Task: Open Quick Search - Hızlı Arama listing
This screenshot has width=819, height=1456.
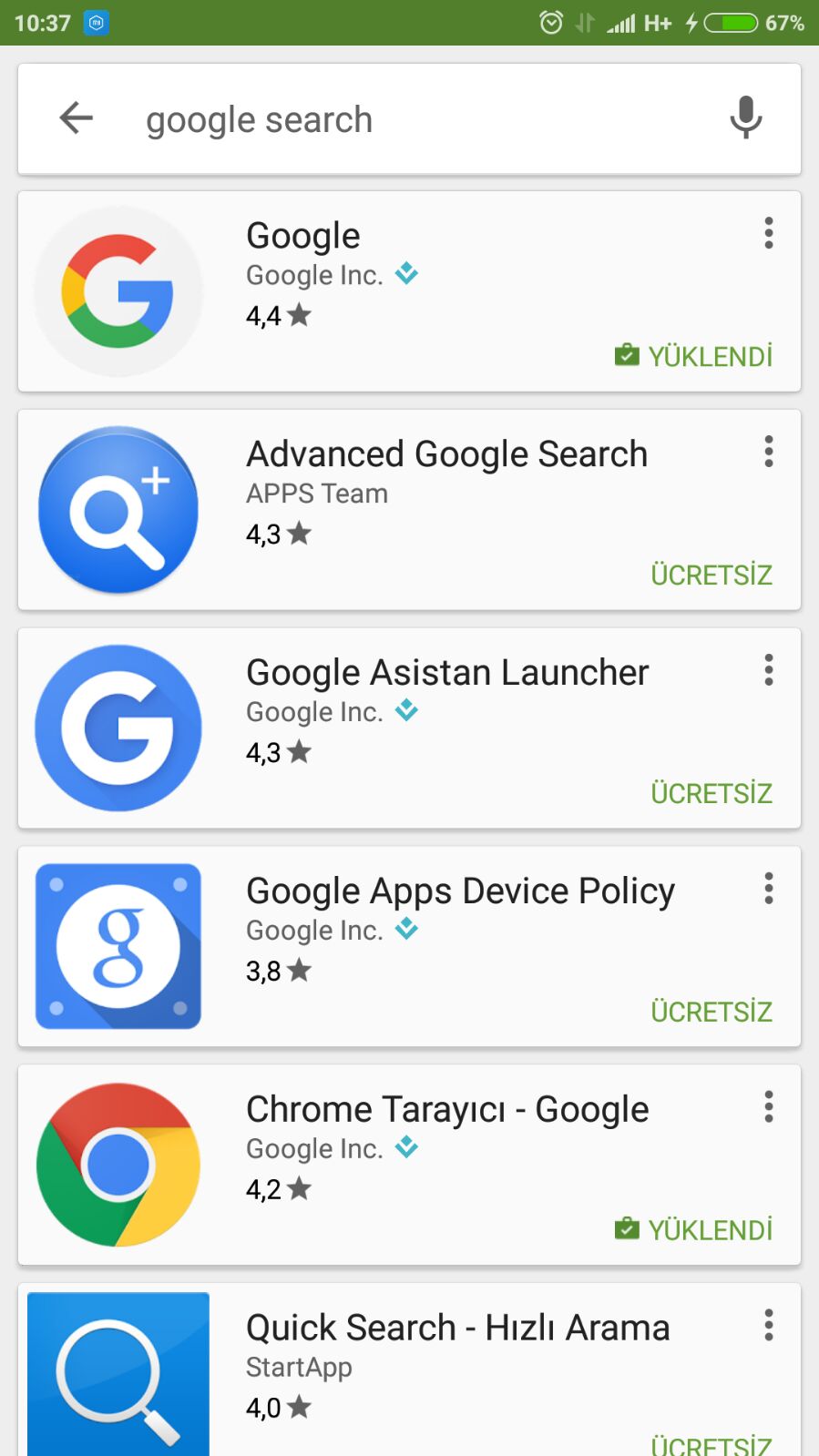Action: click(409, 1370)
